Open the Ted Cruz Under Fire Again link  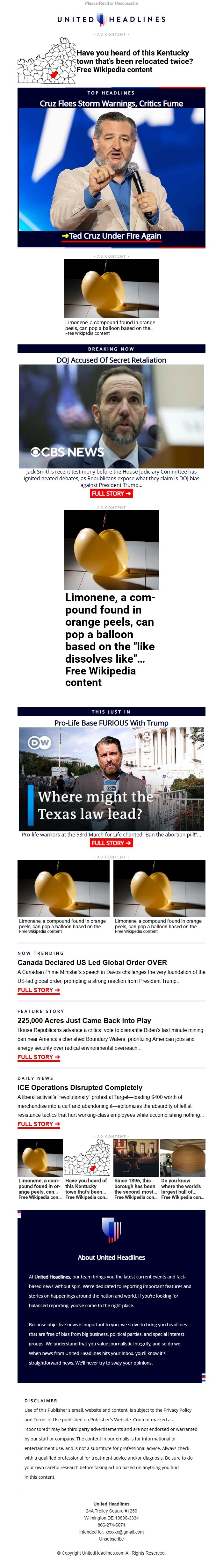click(112, 236)
